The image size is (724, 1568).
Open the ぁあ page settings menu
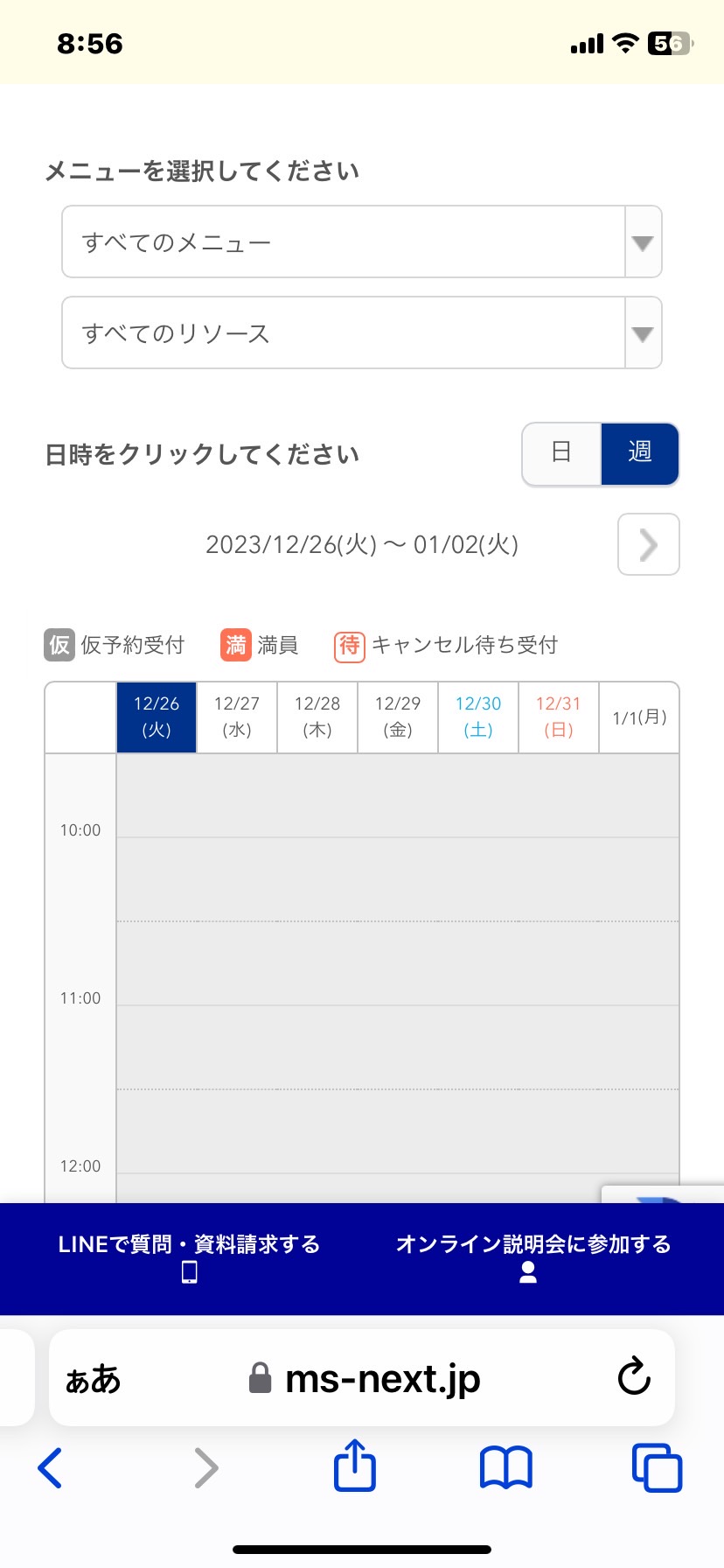(93, 1379)
